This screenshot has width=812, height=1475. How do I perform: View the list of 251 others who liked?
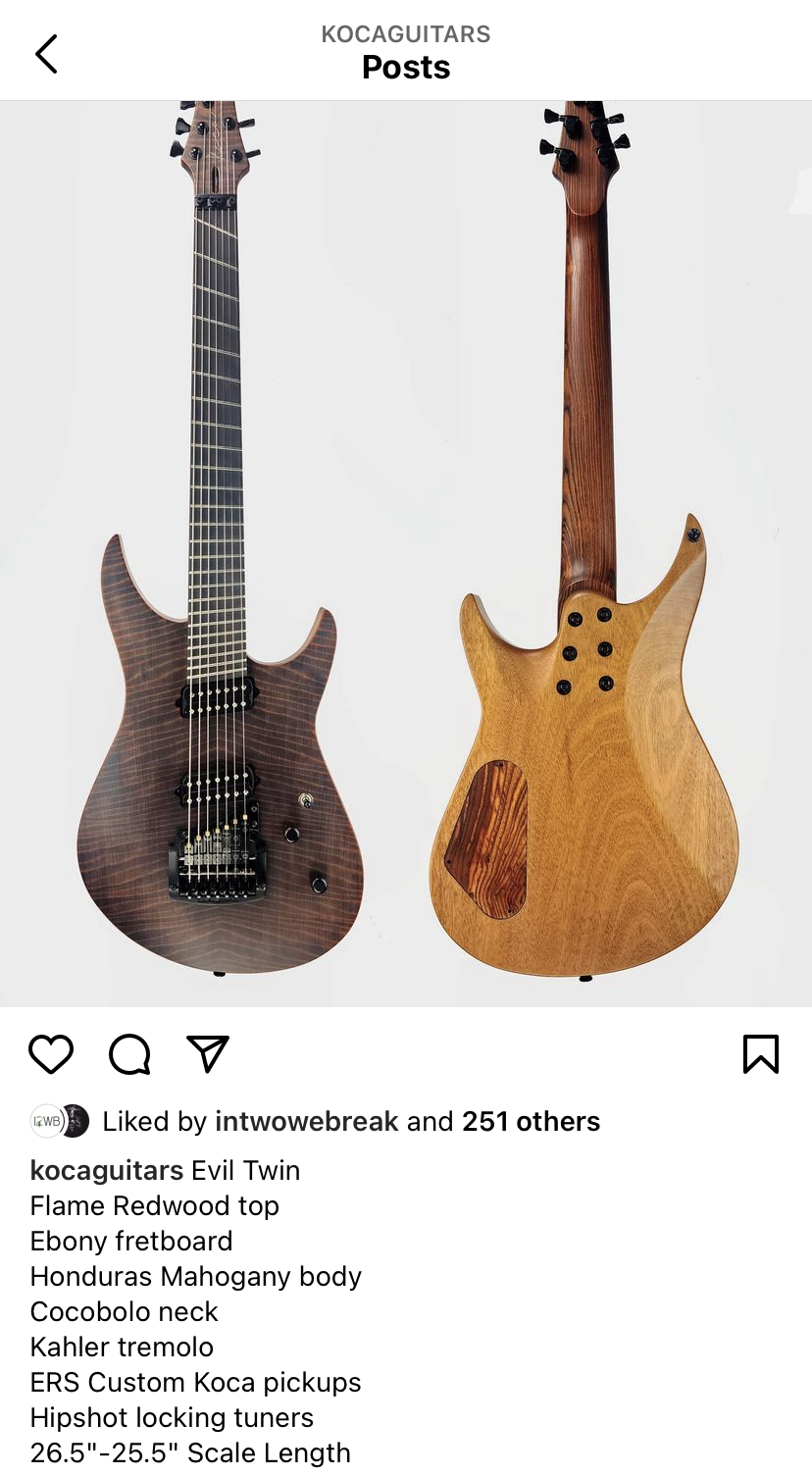point(531,1121)
